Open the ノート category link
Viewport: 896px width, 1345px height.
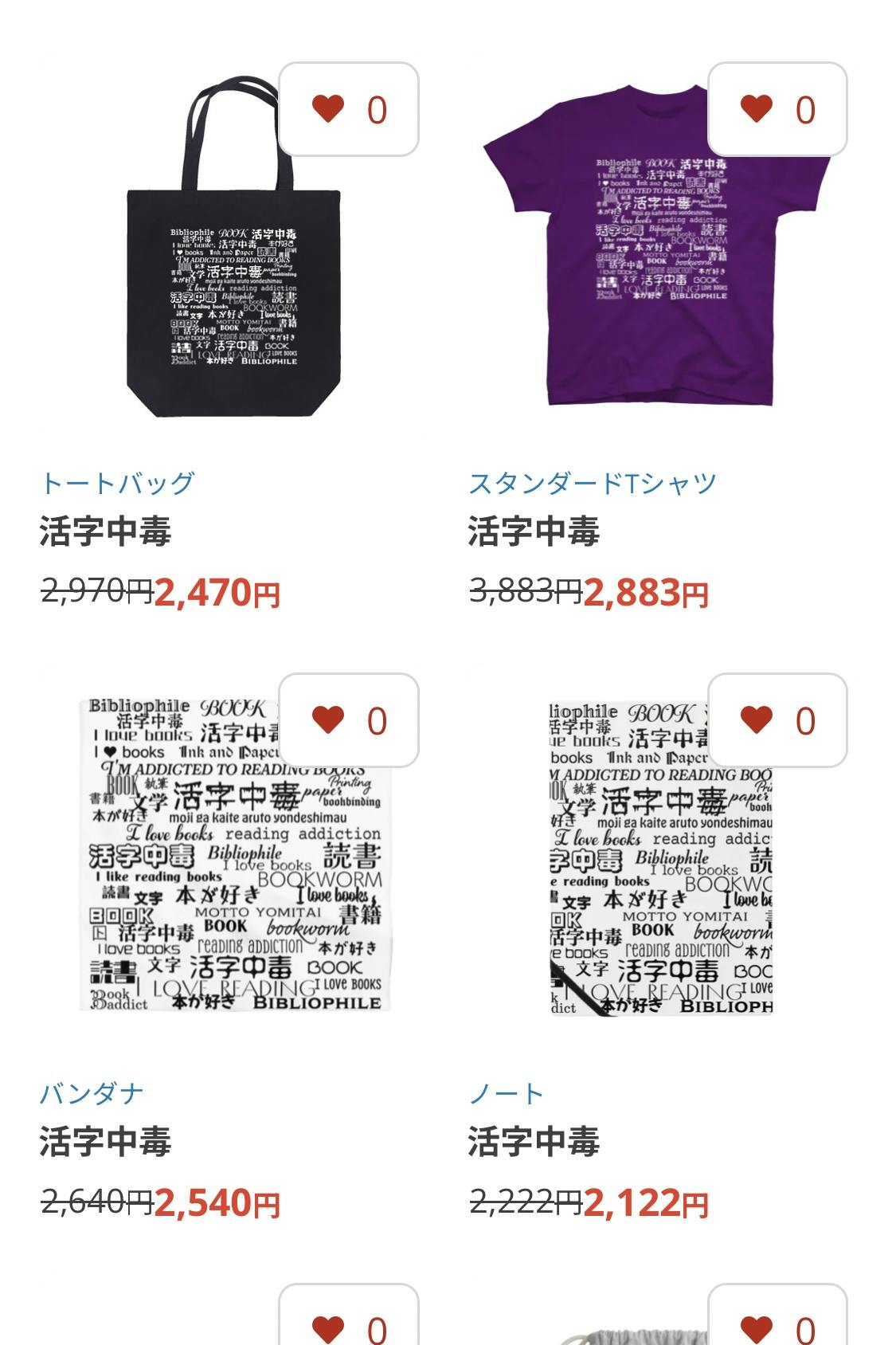(506, 1093)
